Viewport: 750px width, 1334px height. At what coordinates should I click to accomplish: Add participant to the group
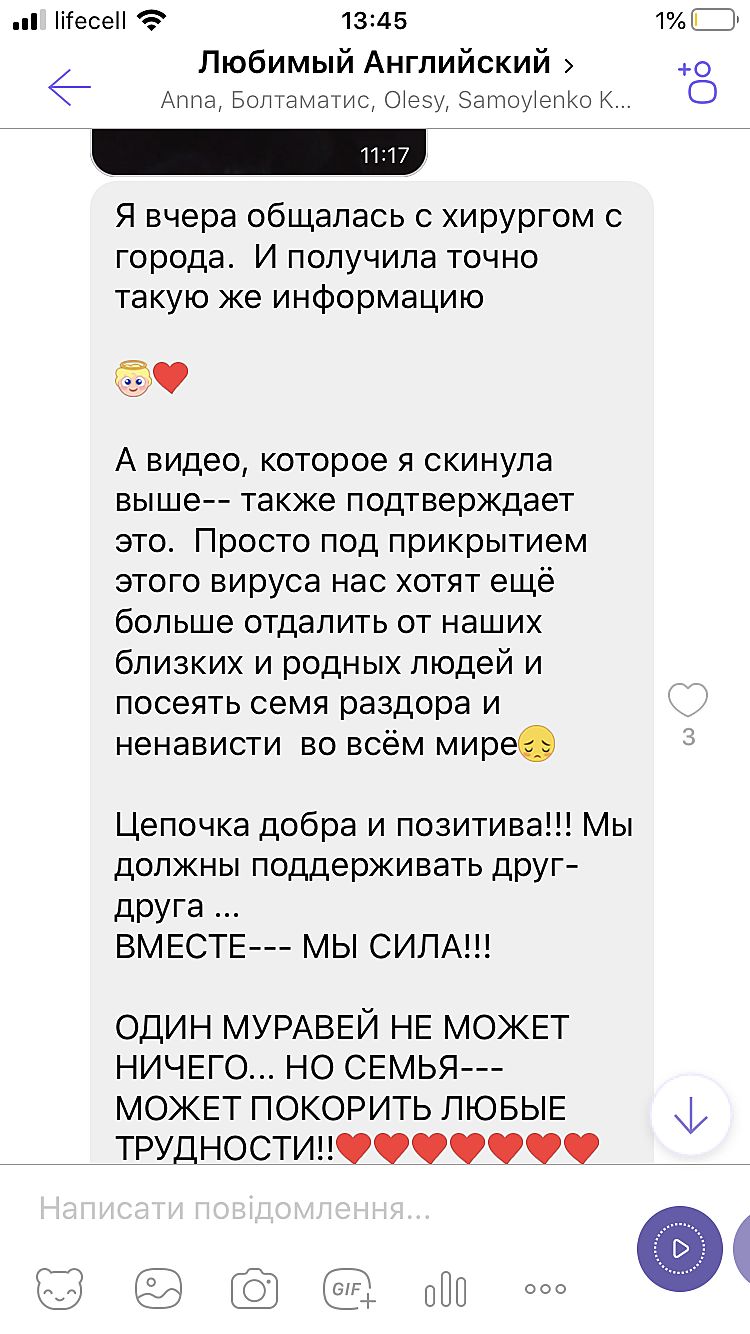(x=697, y=83)
